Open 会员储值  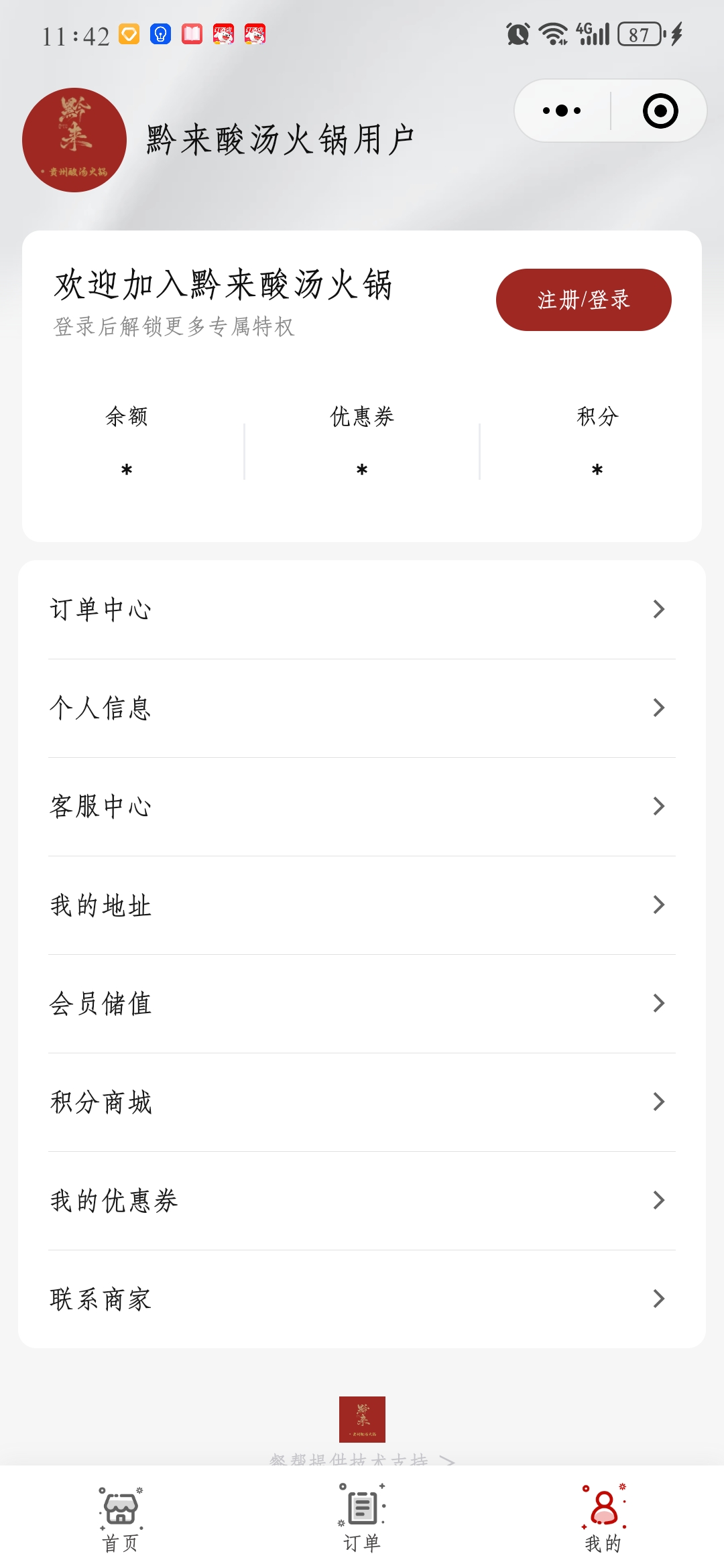tap(362, 1003)
